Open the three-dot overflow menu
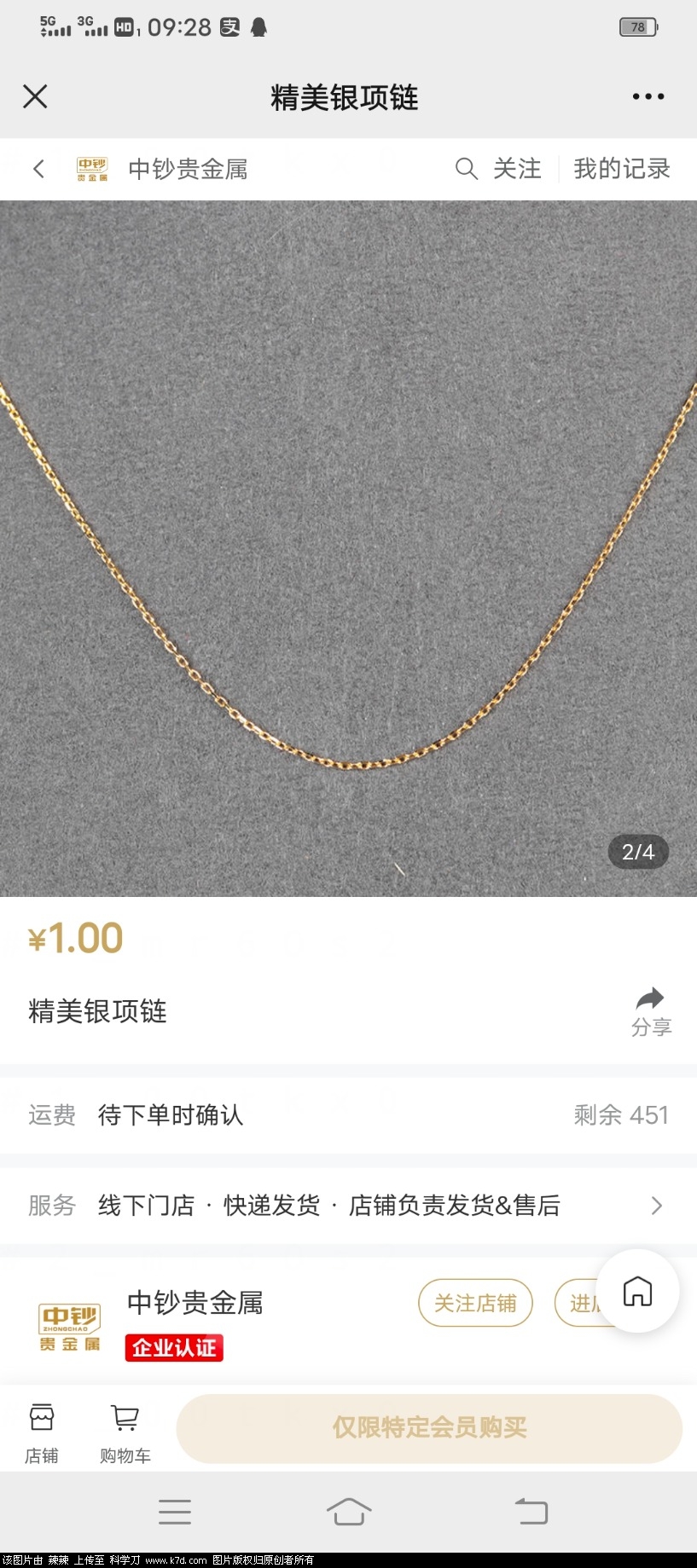 point(648,96)
